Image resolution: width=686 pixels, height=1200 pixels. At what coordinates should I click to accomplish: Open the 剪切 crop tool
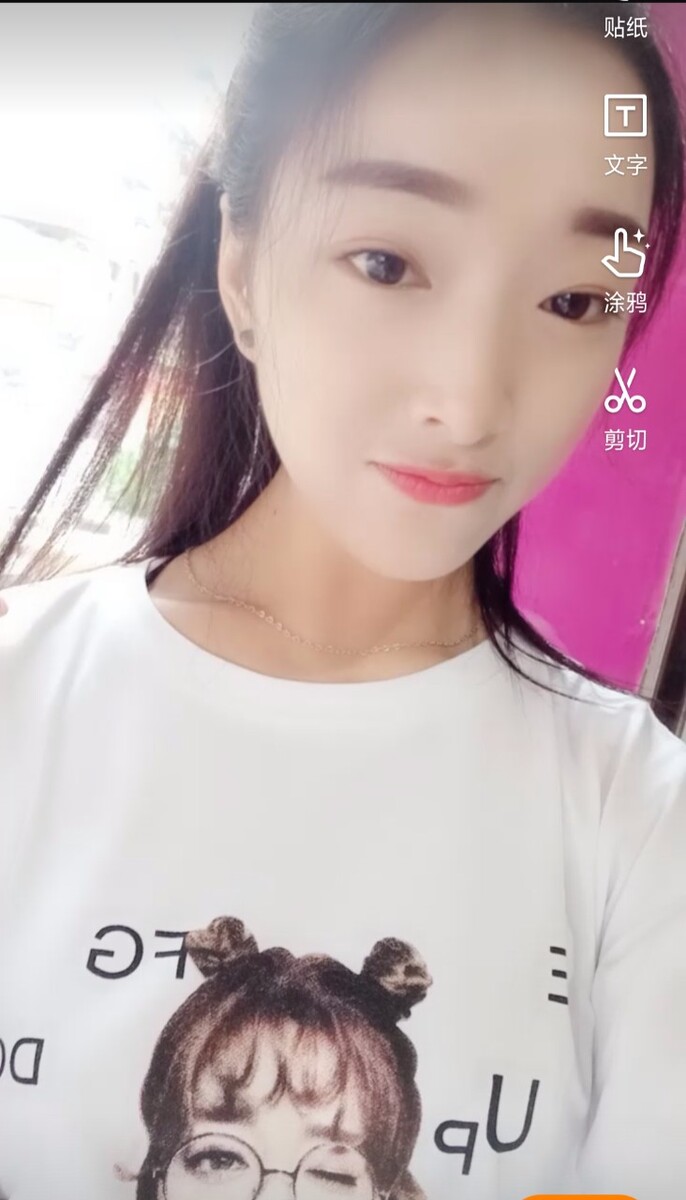[x=625, y=407]
